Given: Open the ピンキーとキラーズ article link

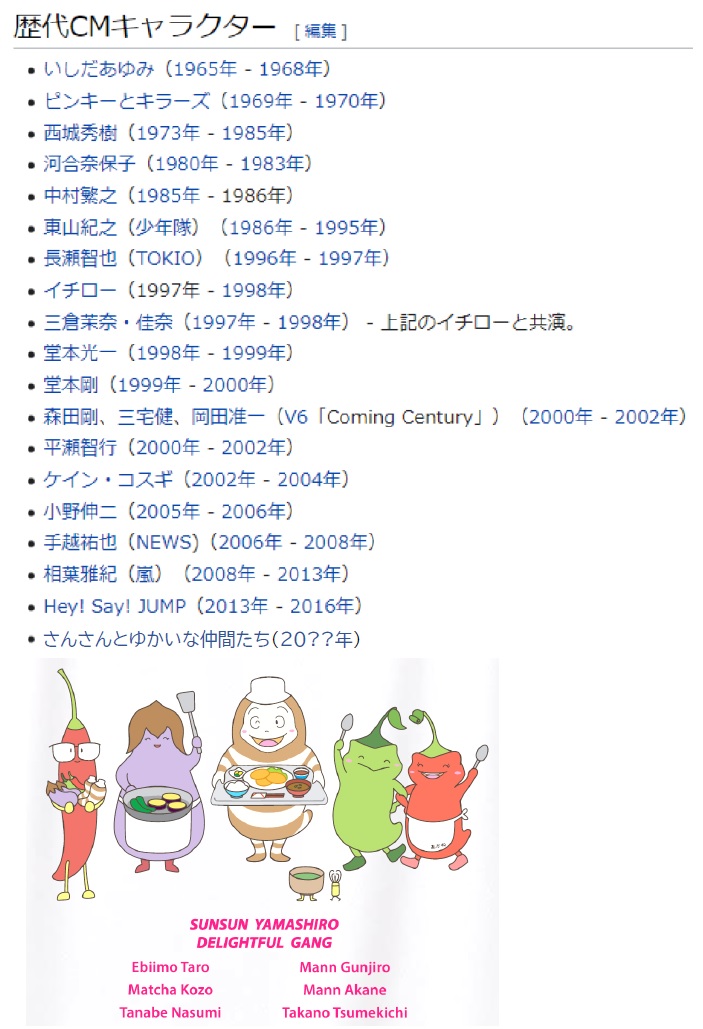Looking at the screenshot, I should (x=126, y=101).
